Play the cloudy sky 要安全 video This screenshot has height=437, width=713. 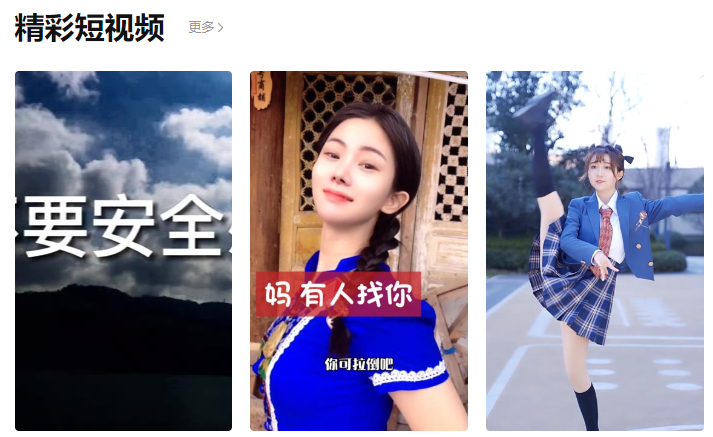pyautogui.click(x=123, y=250)
